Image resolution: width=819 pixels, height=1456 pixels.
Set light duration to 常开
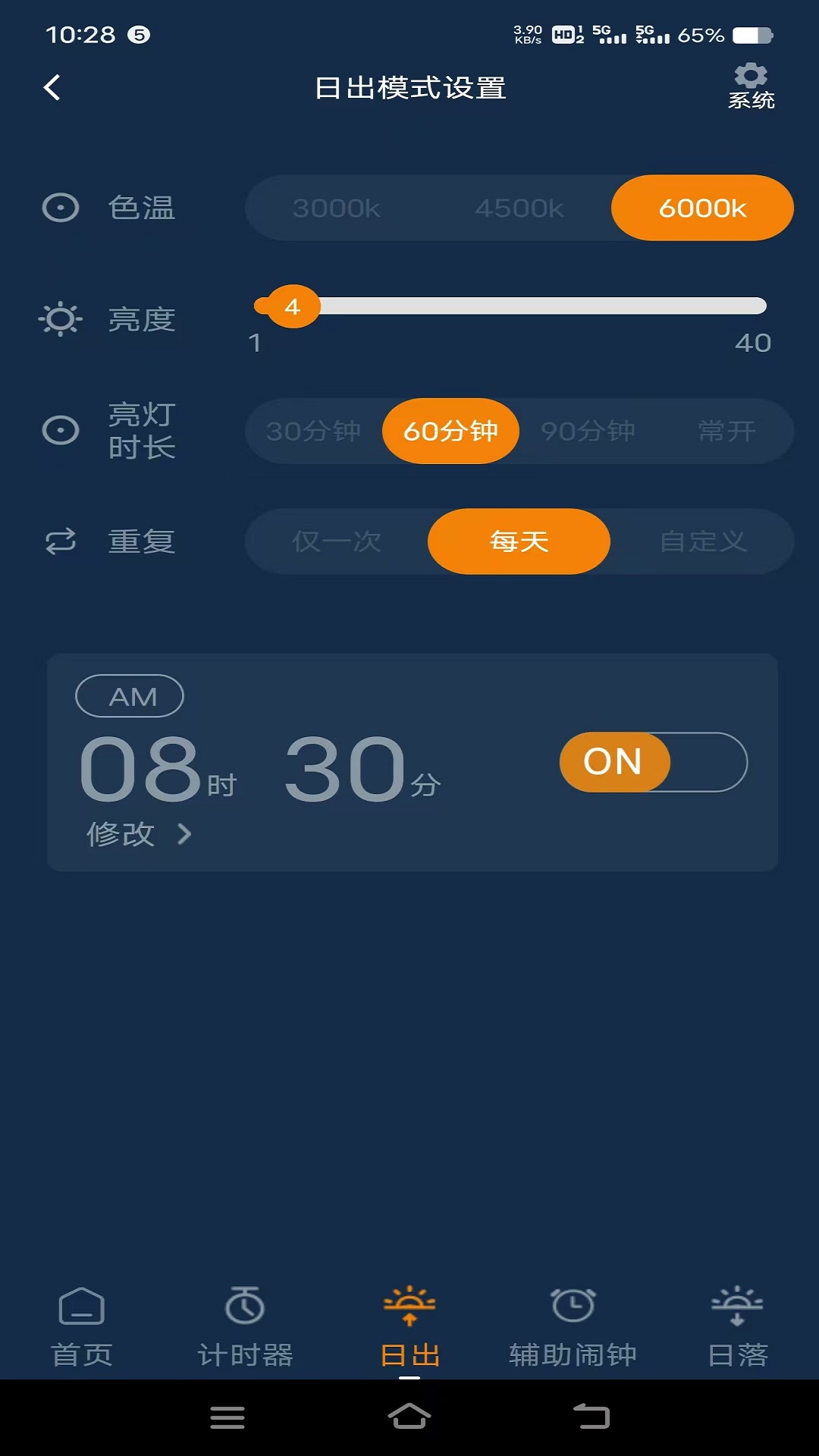[726, 431]
